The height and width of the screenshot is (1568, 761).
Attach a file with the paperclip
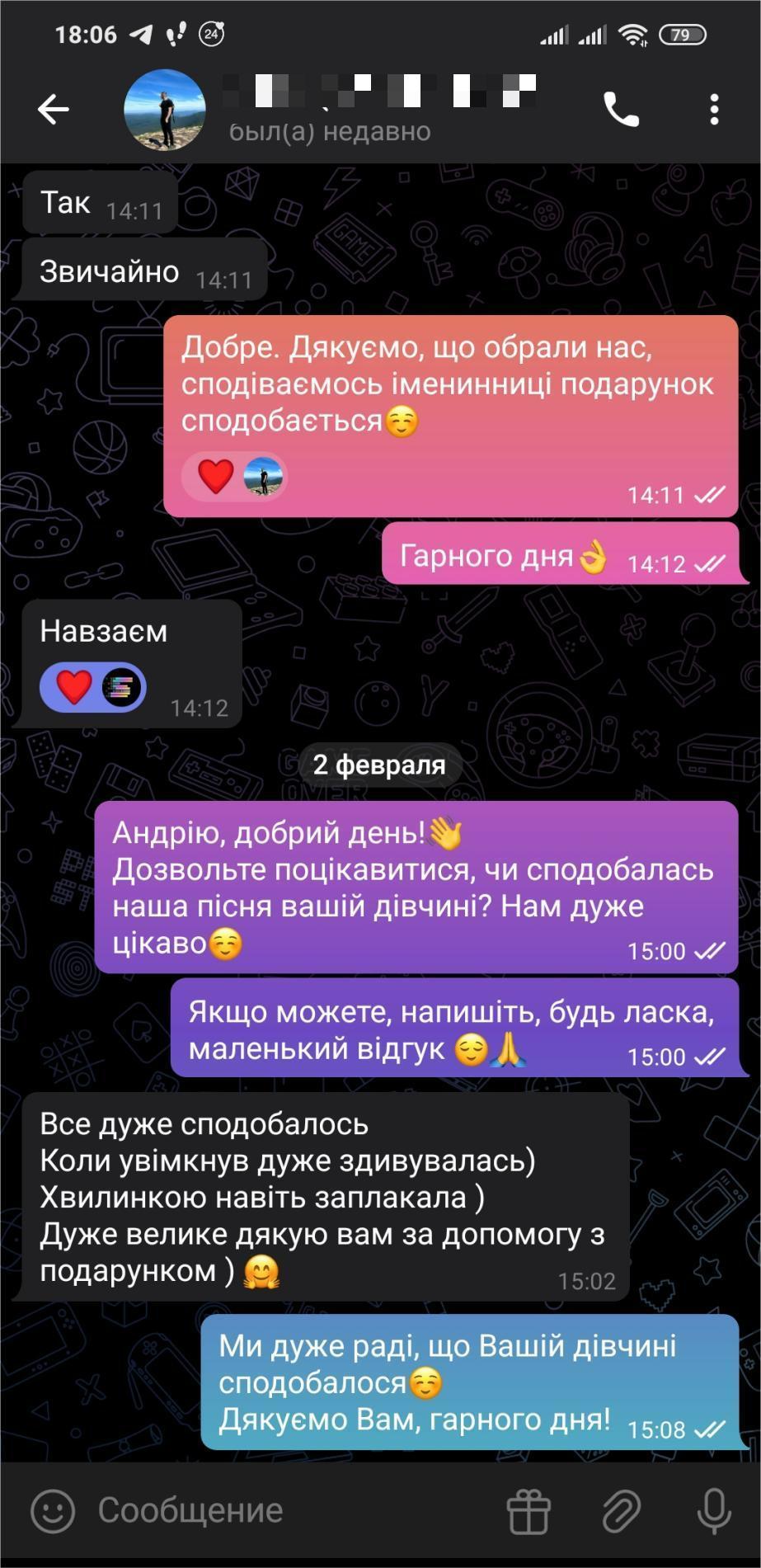tap(620, 1510)
